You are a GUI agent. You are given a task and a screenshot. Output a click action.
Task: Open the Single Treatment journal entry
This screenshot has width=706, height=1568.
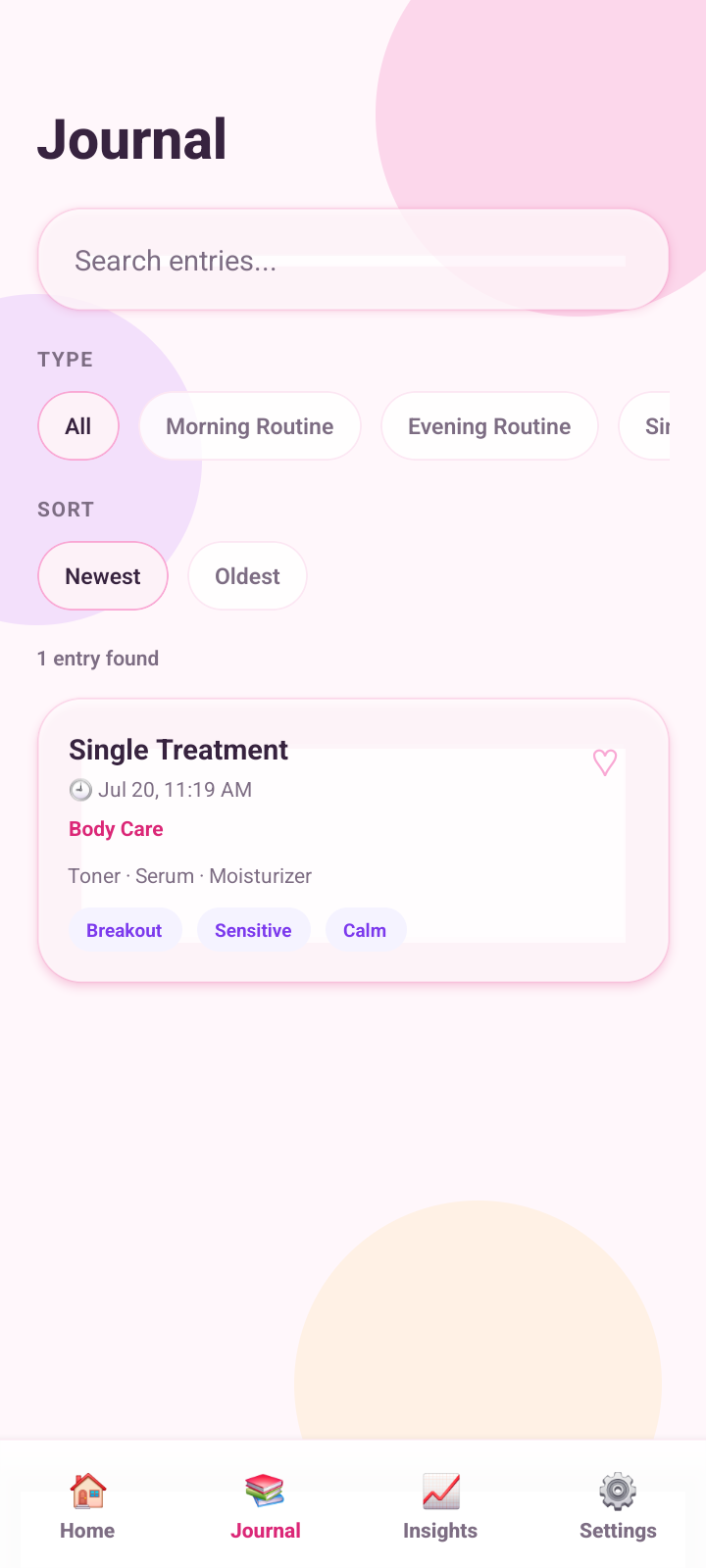353,840
